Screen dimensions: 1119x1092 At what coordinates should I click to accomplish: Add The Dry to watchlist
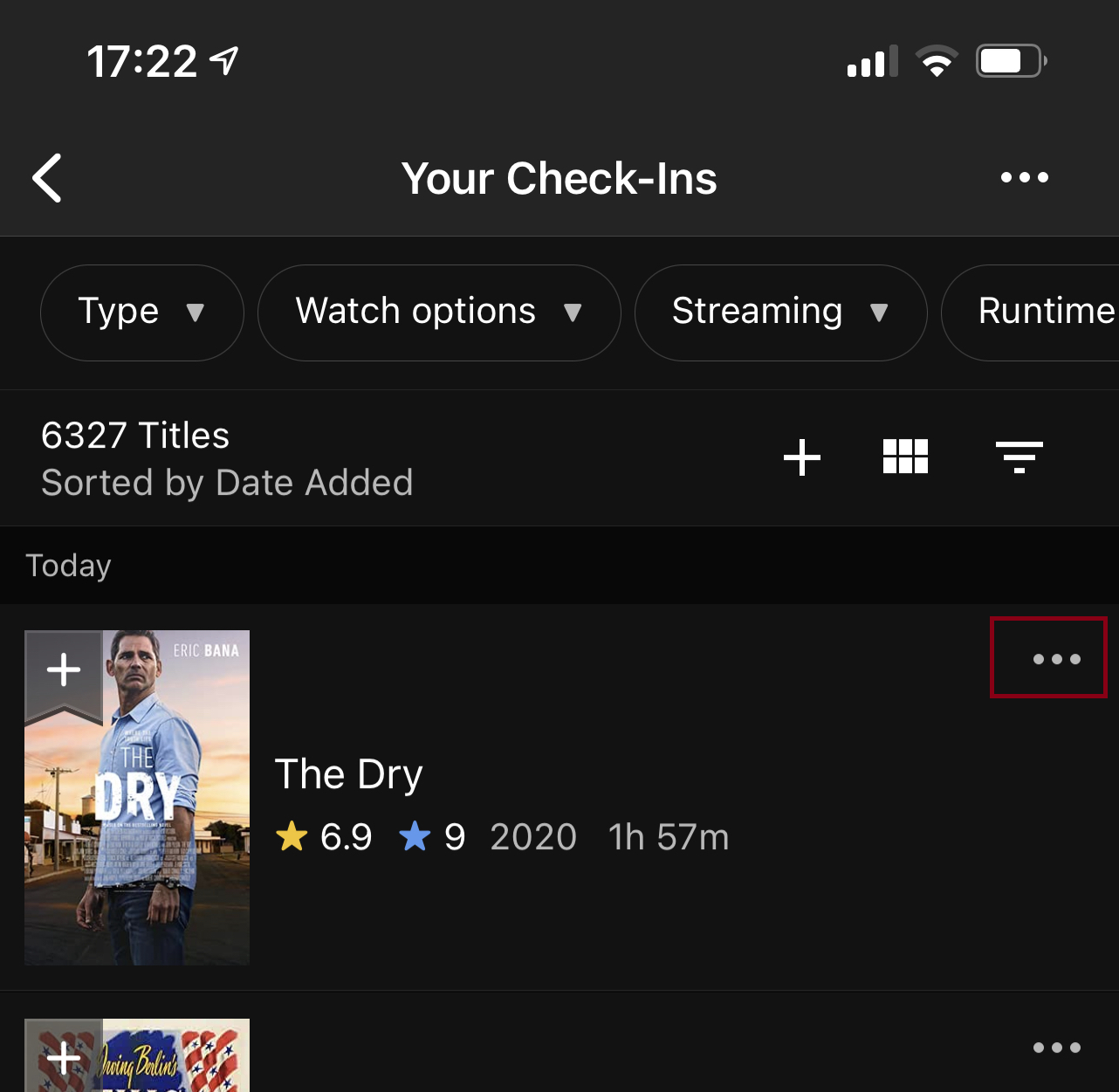pyautogui.click(x=64, y=670)
